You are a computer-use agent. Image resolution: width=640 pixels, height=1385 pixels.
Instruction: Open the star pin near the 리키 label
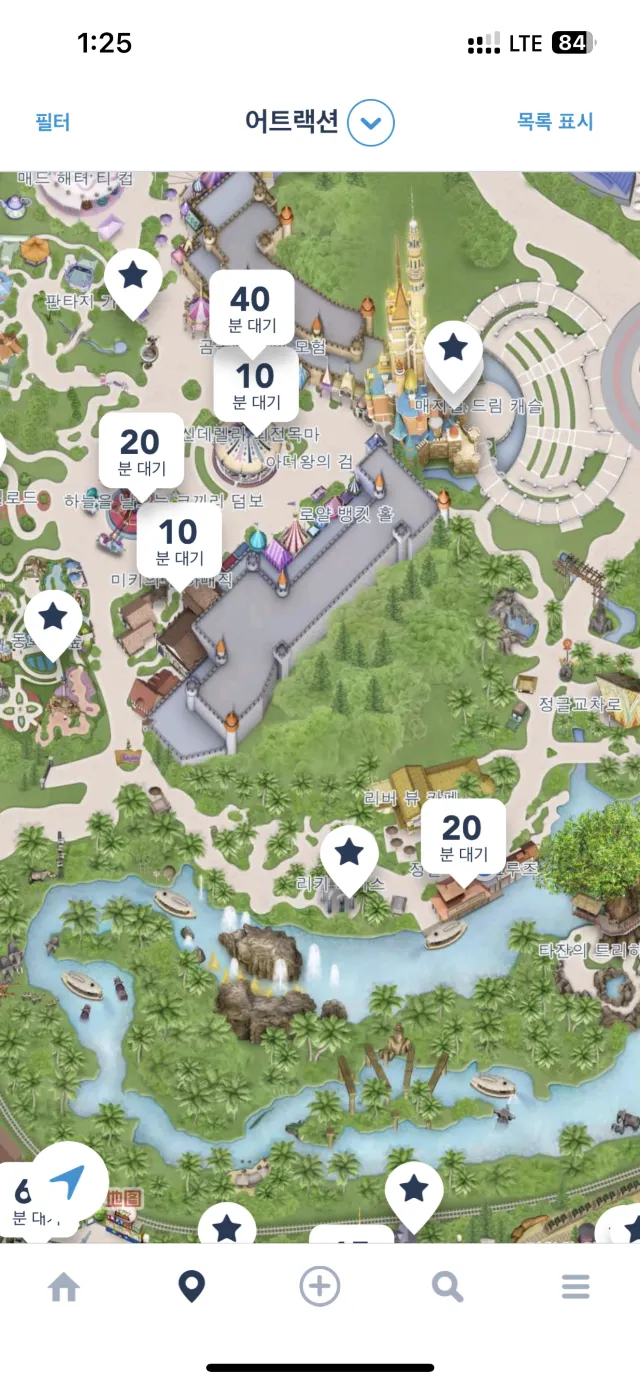pyautogui.click(x=348, y=855)
